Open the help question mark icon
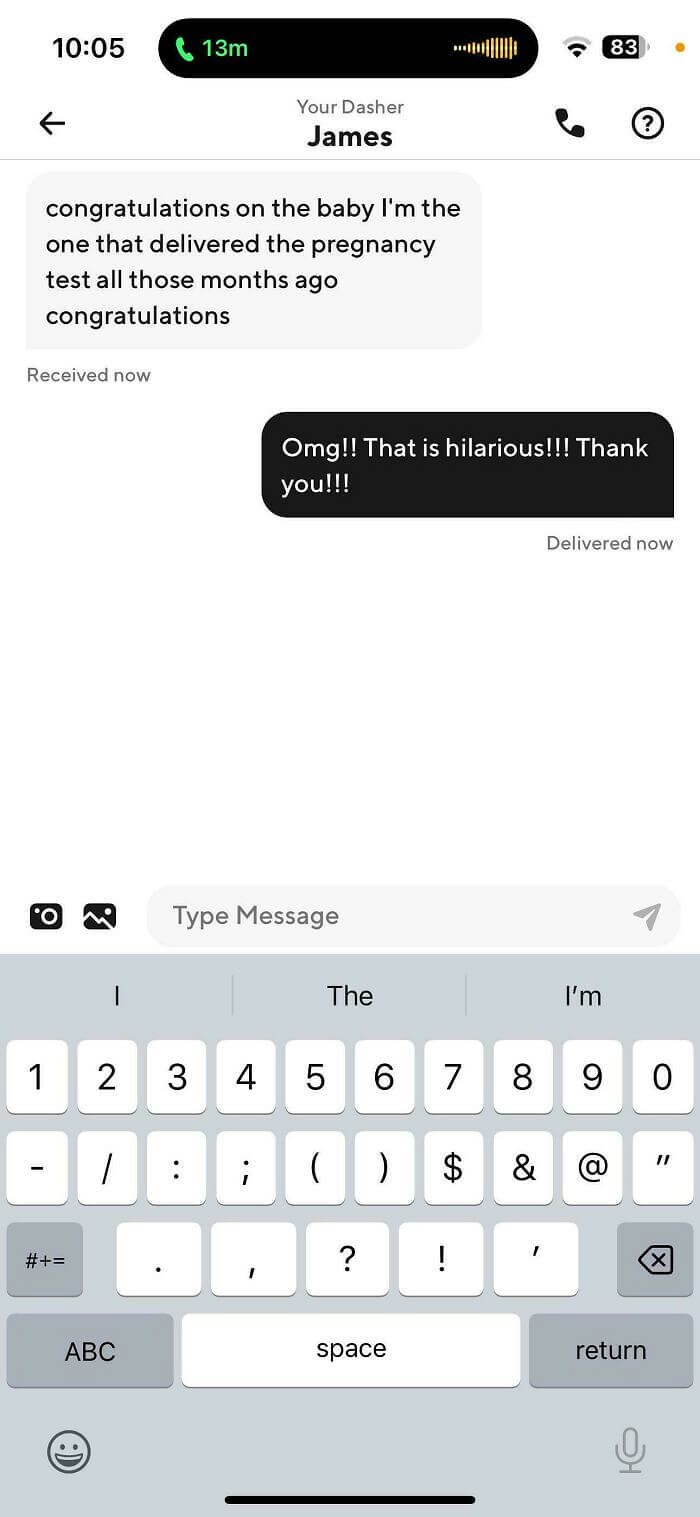 tap(648, 123)
